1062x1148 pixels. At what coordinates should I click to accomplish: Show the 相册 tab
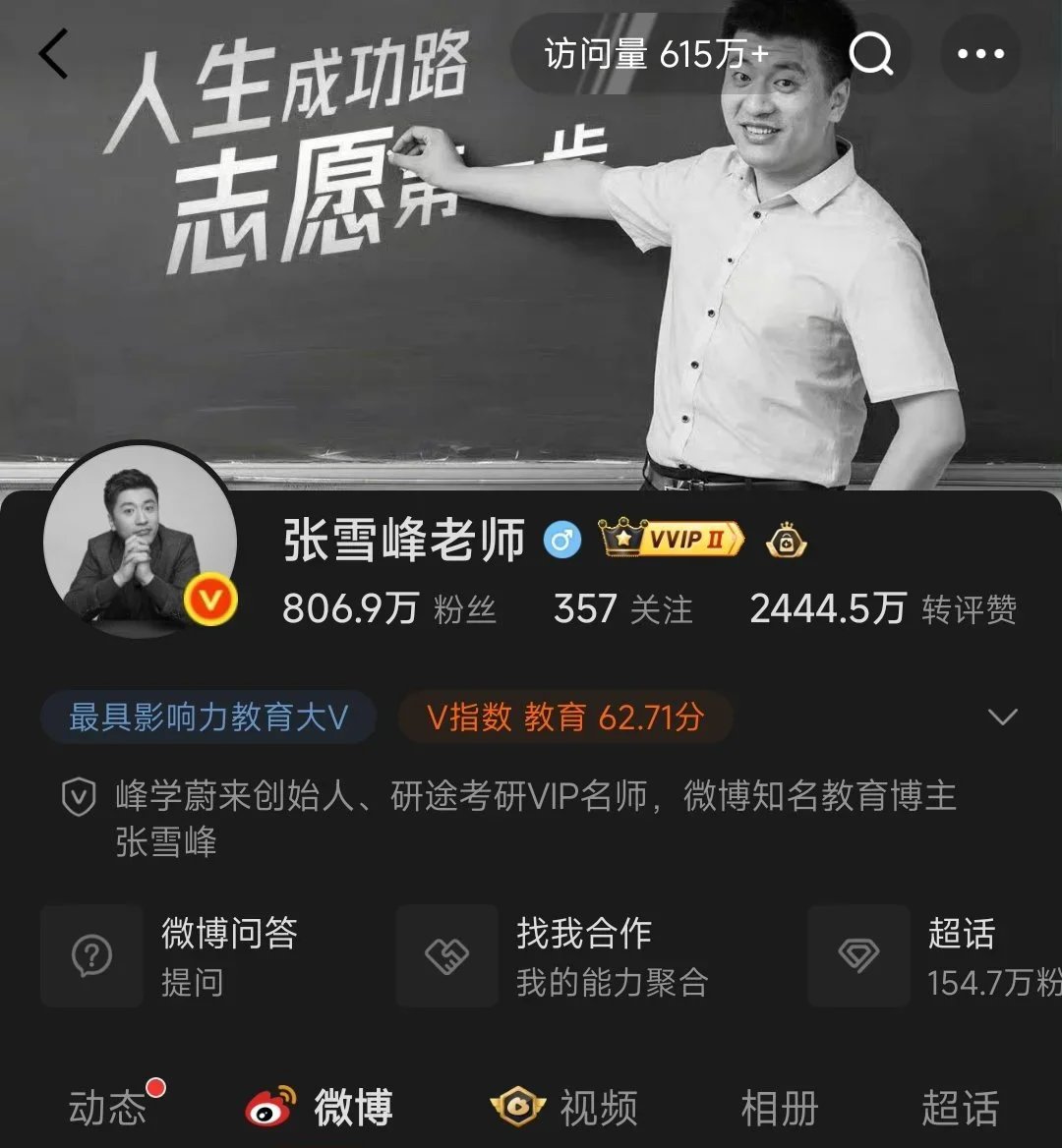click(x=779, y=1108)
